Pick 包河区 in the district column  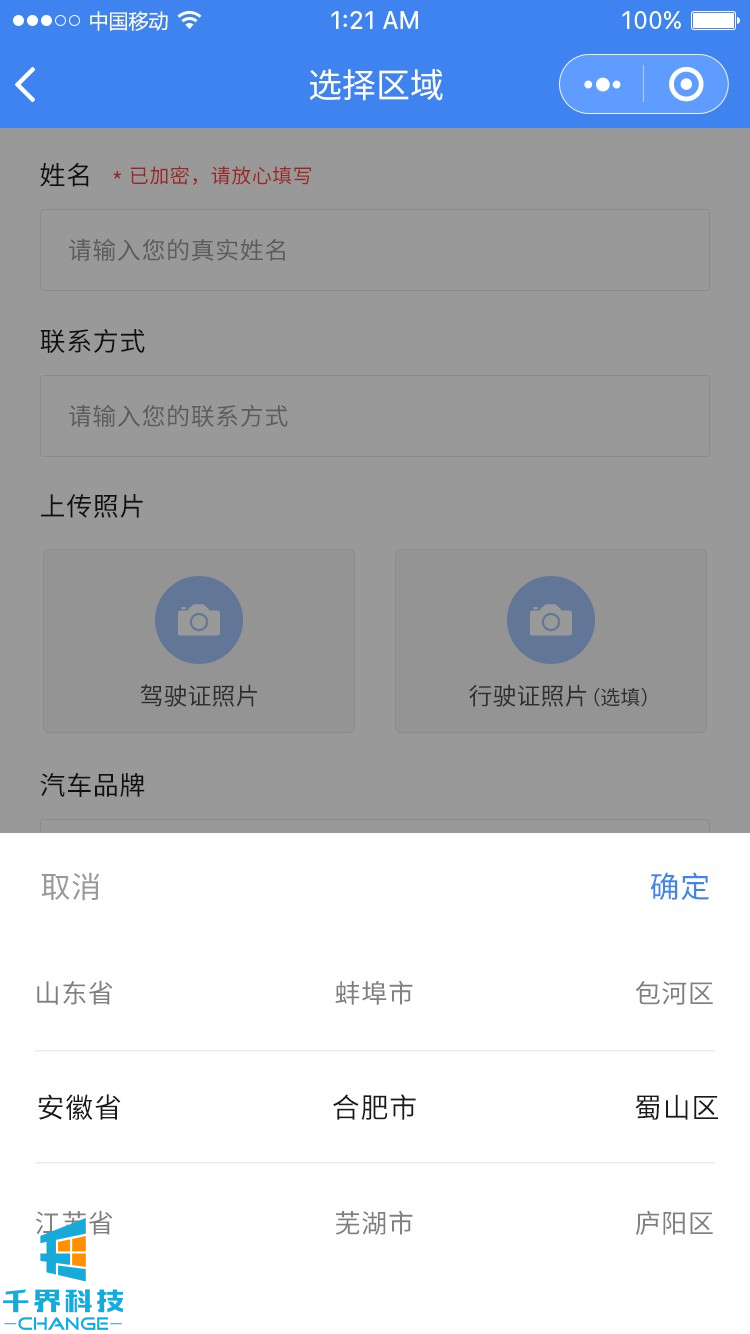pos(674,994)
